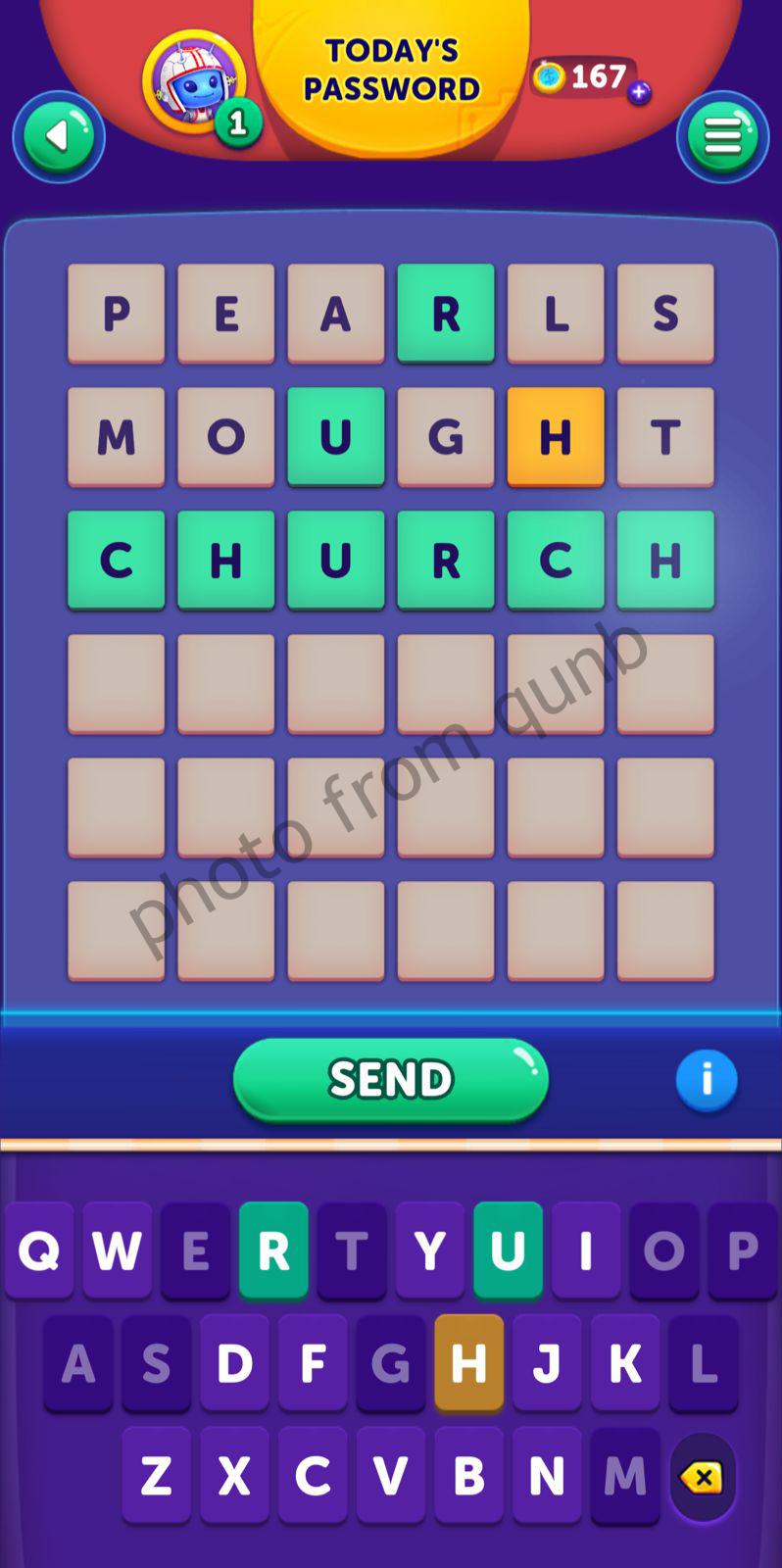Tap the D key

[x=234, y=1363]
